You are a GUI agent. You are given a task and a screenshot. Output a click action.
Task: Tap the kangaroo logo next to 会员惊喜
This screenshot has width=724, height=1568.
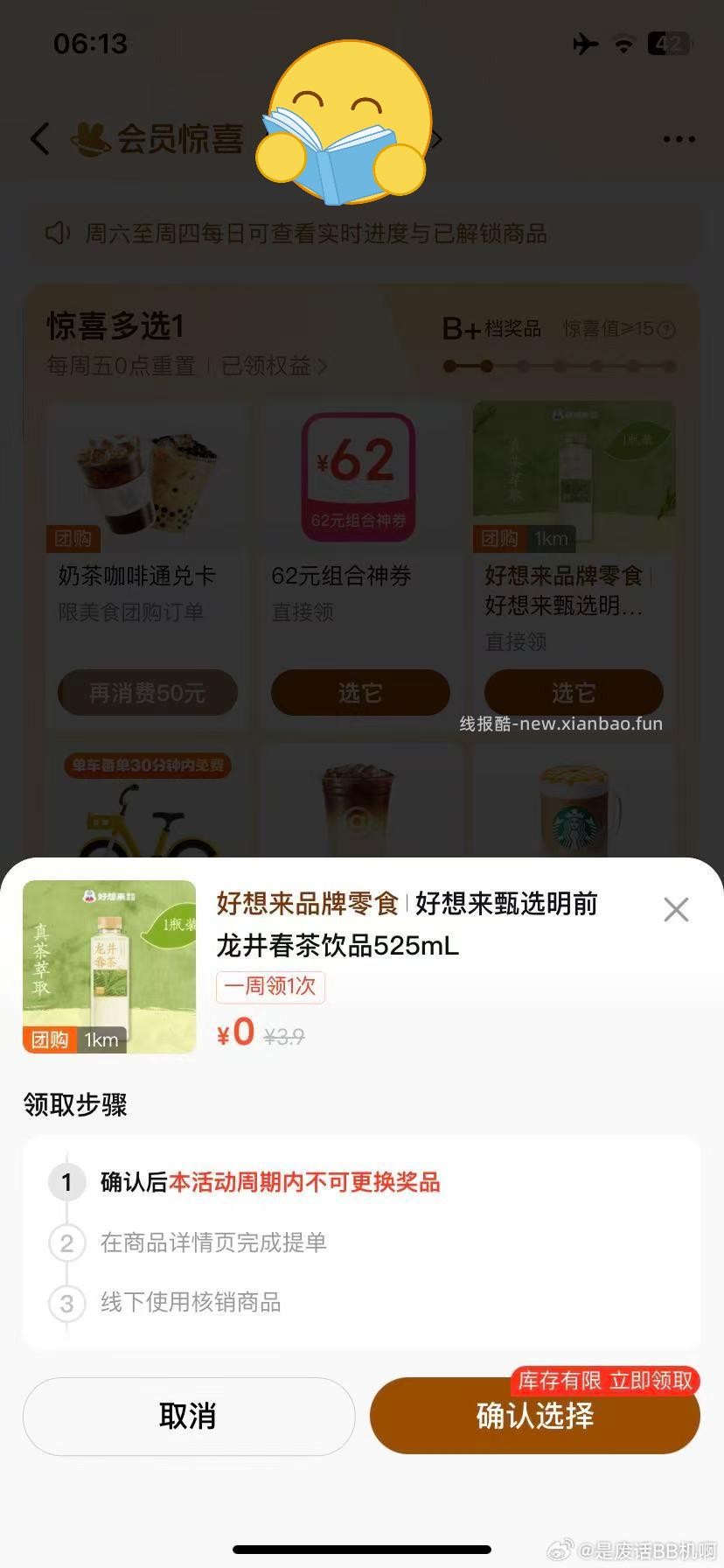pos(90,138)
